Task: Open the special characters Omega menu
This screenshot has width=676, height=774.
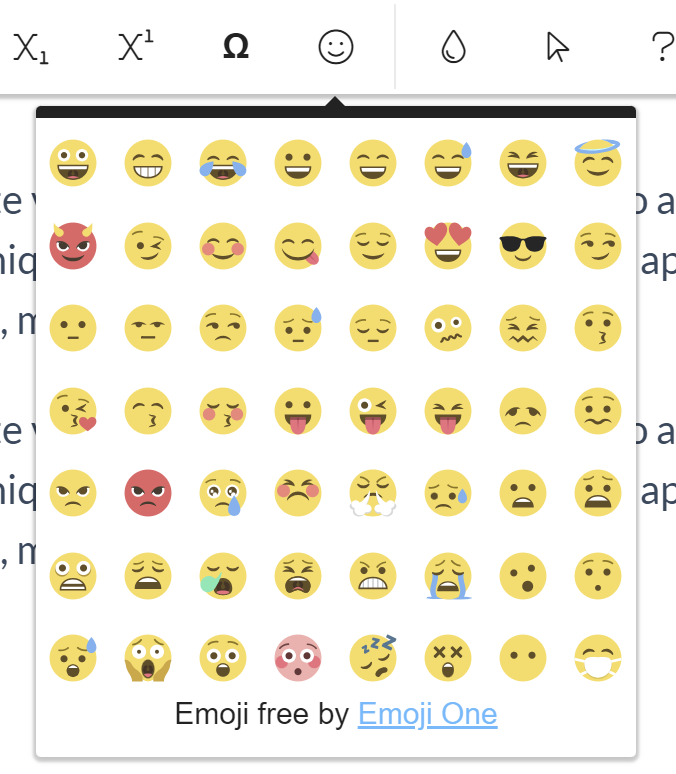Action: 236,47
